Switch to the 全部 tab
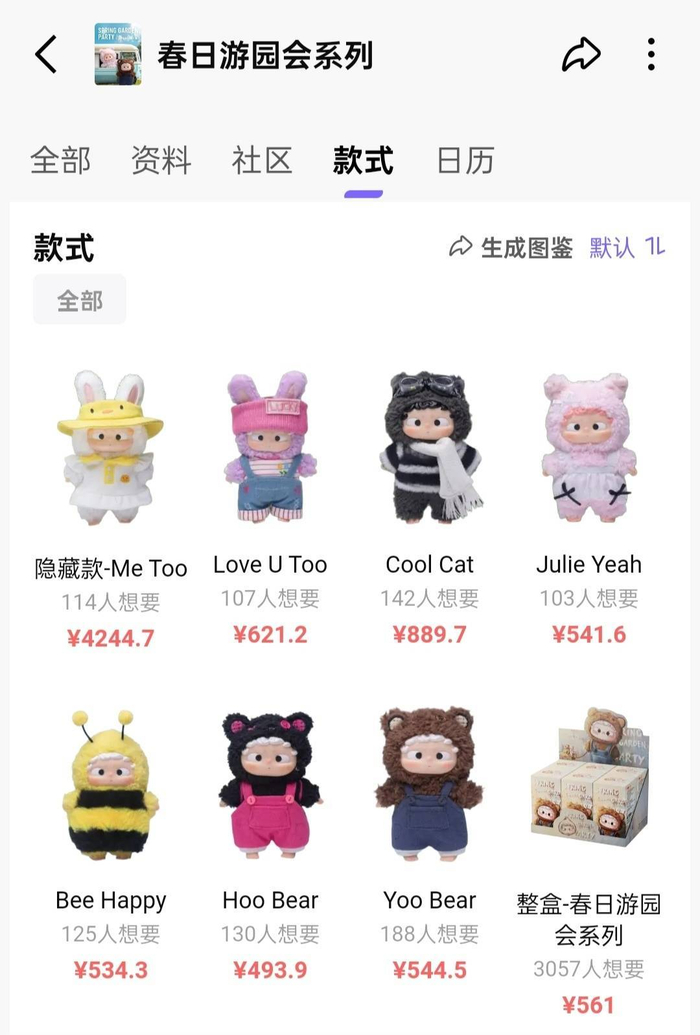This screenshot has width=700, height=1035. [60, 161]
